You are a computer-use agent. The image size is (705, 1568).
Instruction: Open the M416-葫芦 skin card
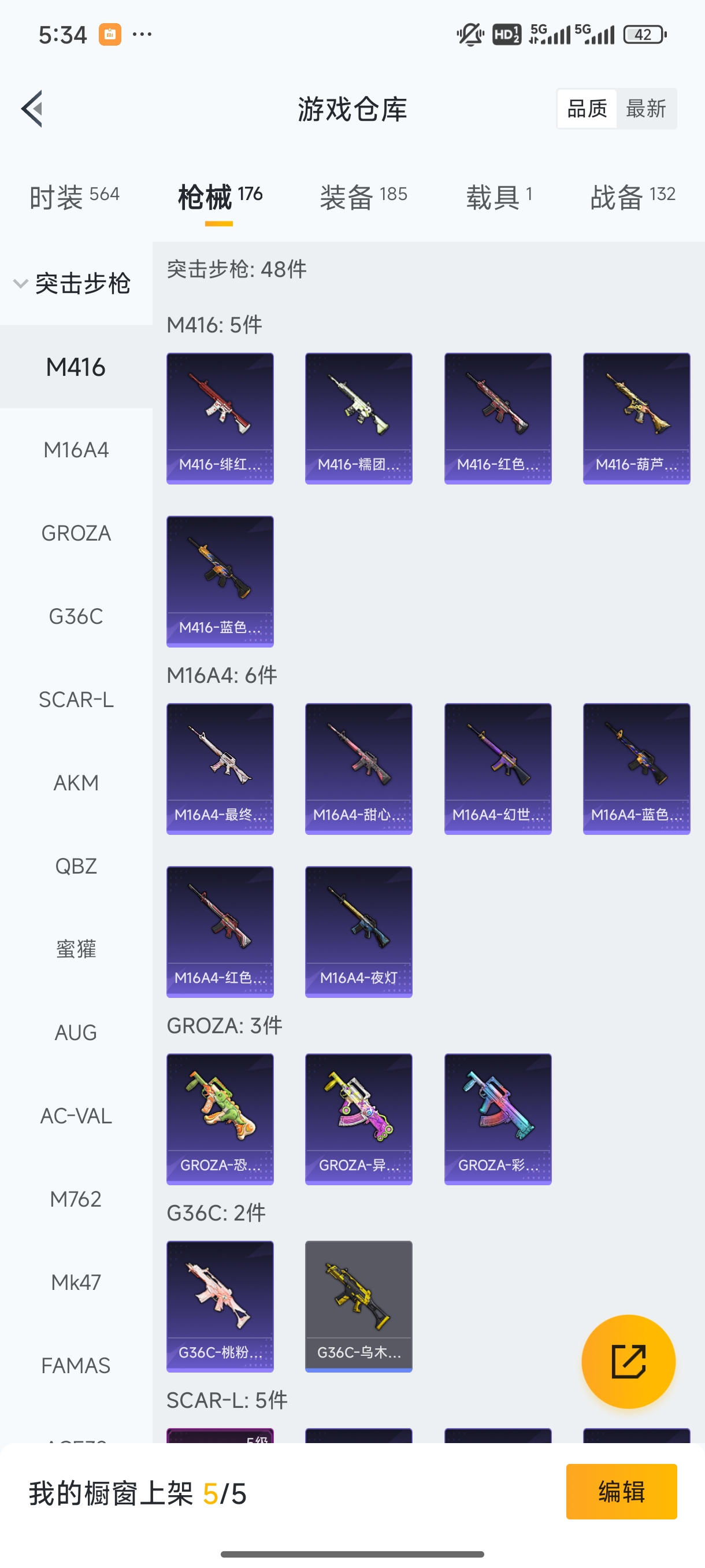(x=636, y=419)
